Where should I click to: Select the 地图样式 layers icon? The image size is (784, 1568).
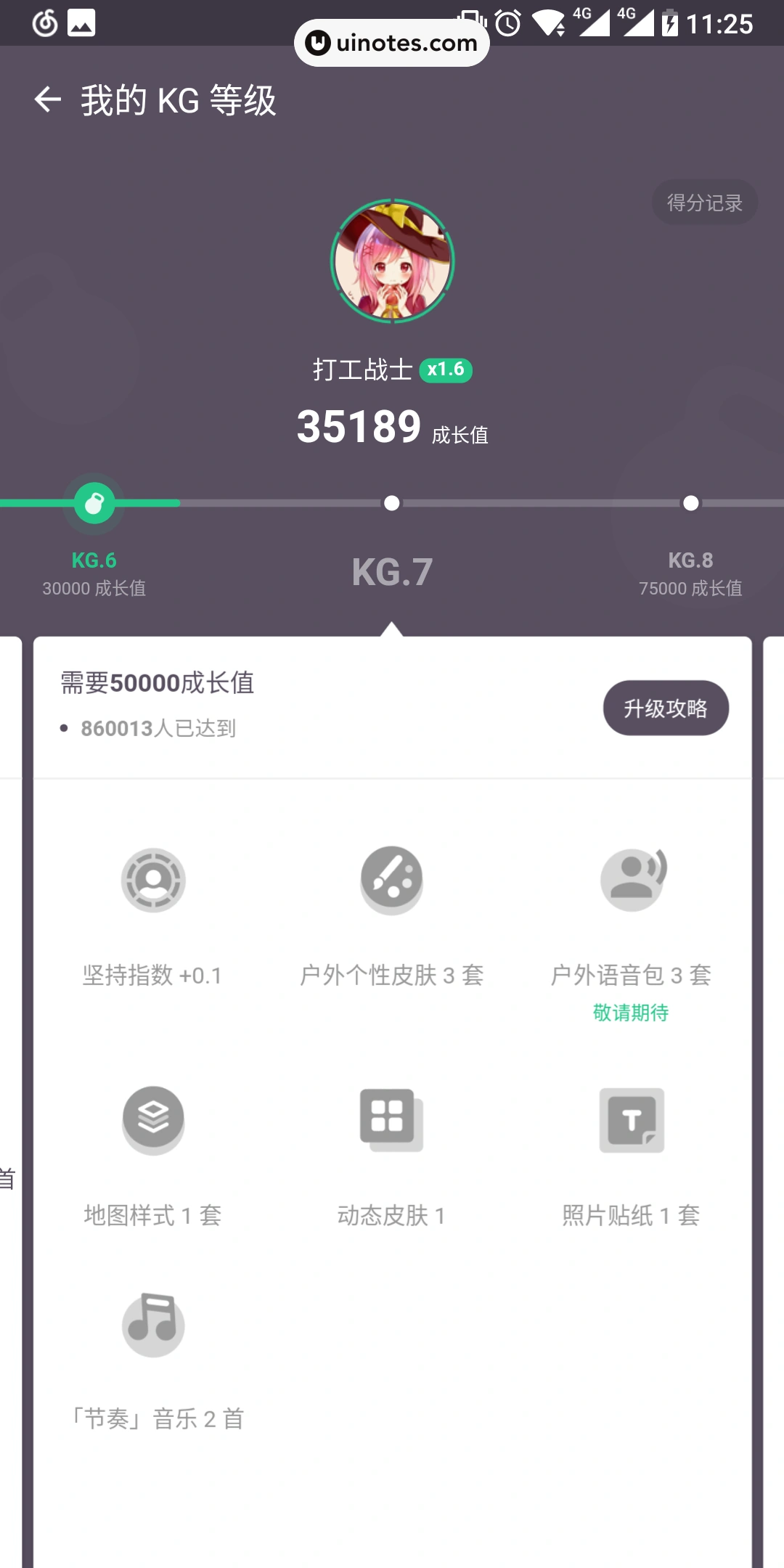[x=153, y=1120]
